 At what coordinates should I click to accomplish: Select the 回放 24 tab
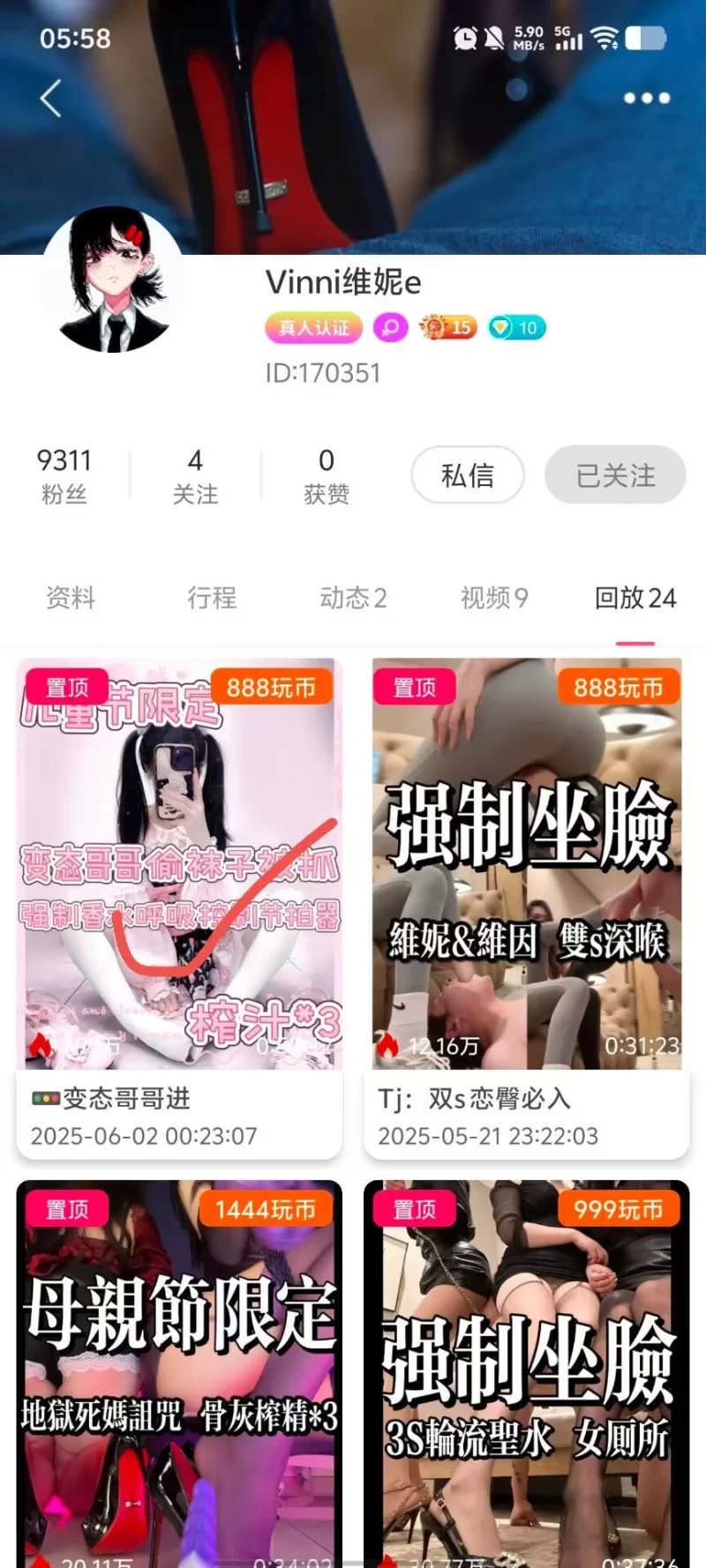coord(635,598)
